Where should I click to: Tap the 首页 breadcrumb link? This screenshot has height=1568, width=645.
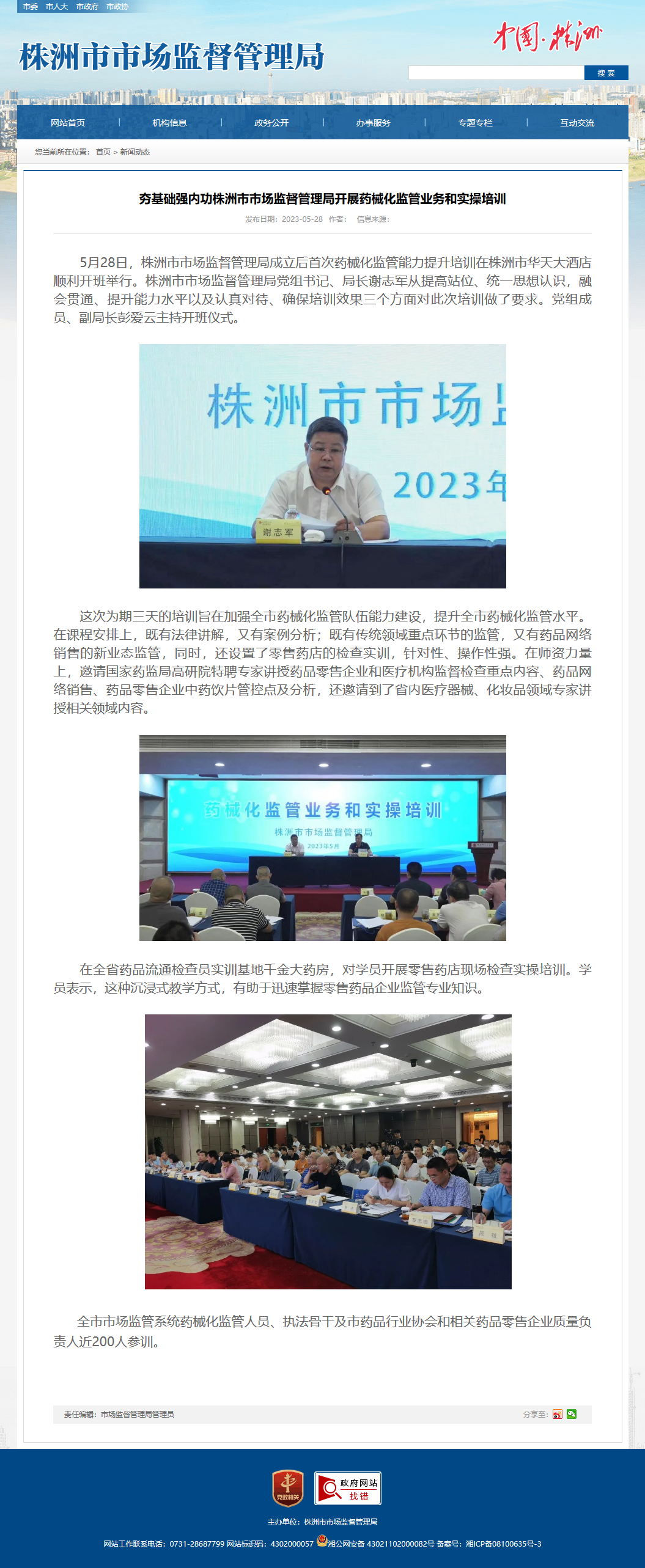tap(103, 152)
